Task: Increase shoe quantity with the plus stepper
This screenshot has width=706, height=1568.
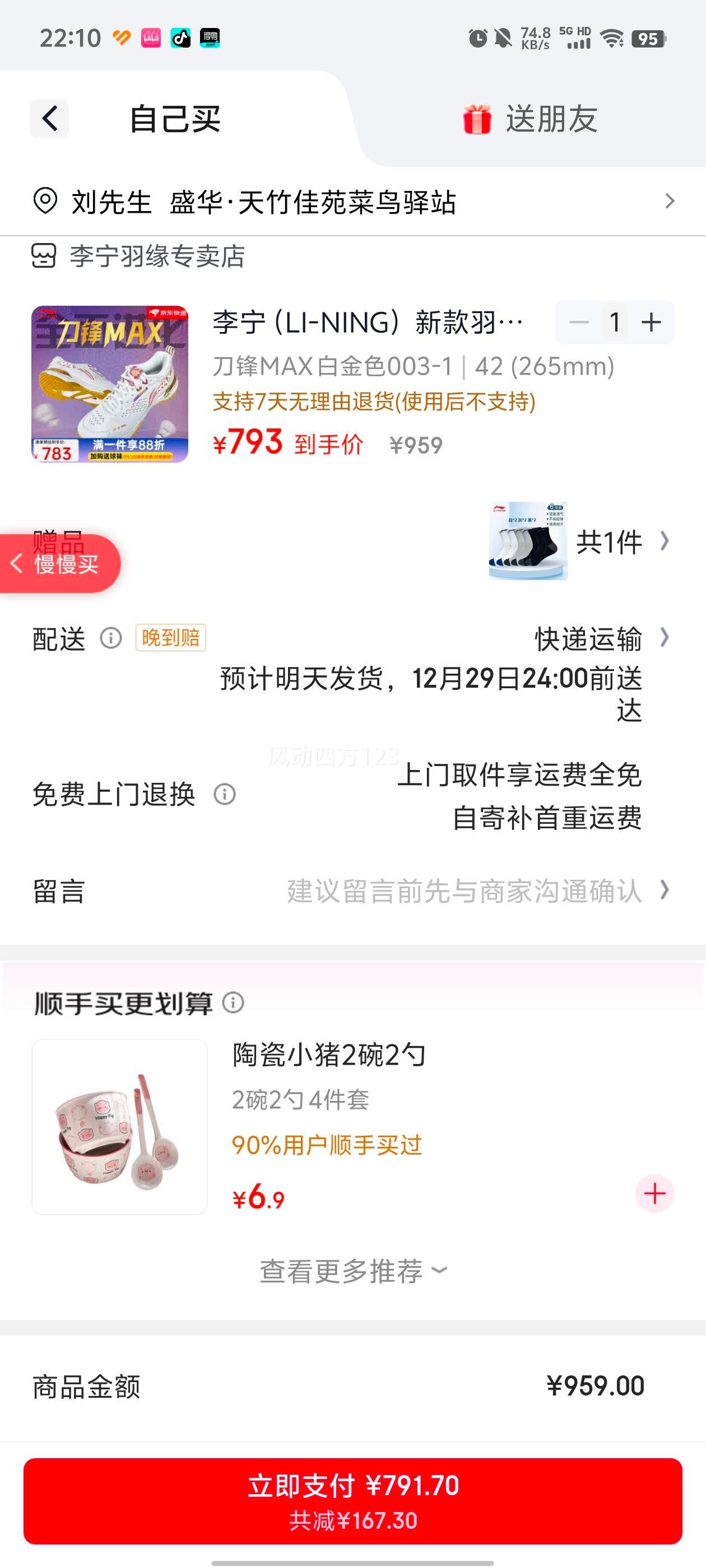Action: pyautogui.click(x=652, y=322)
